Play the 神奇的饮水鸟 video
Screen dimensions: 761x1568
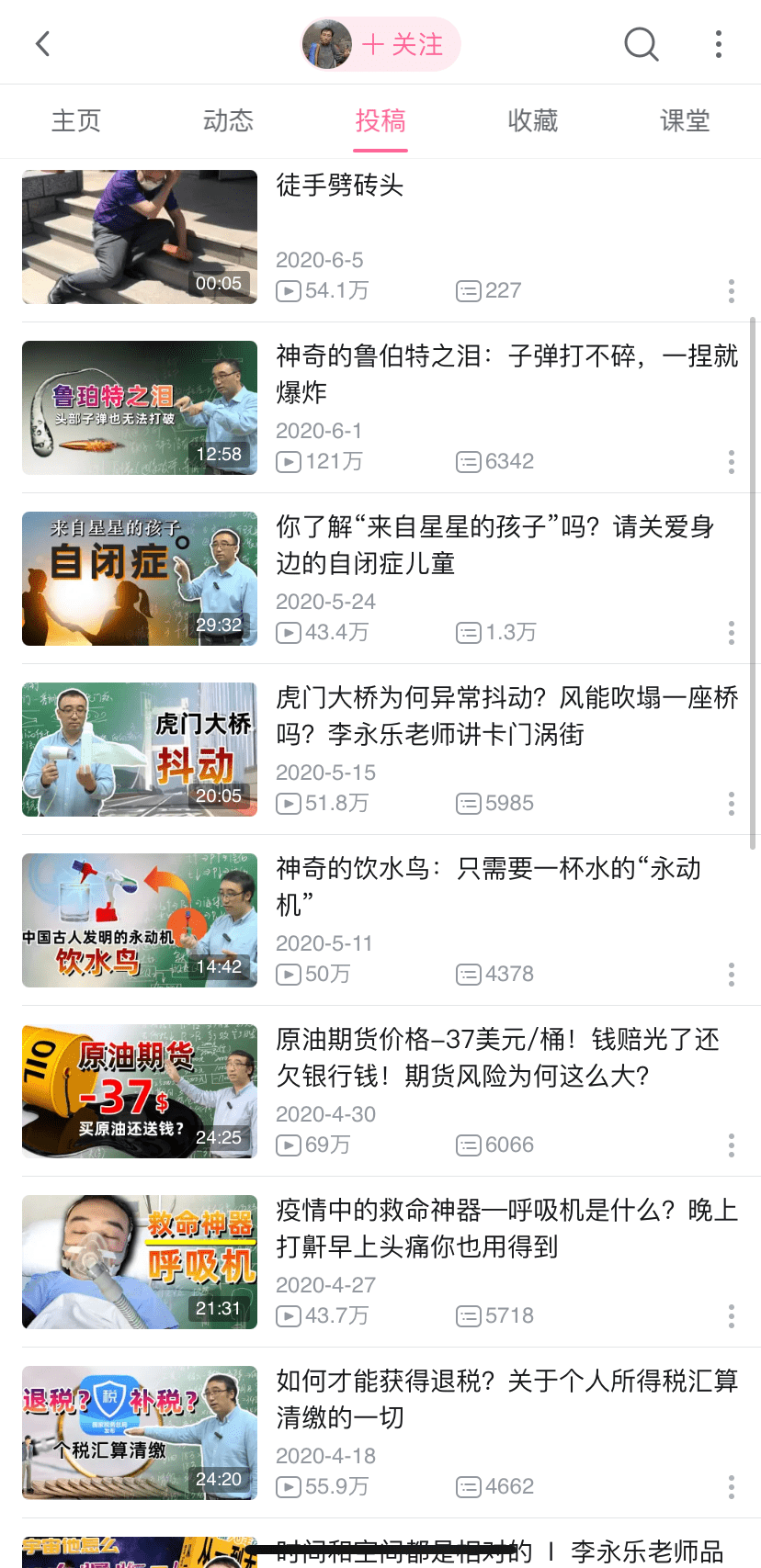140,920
